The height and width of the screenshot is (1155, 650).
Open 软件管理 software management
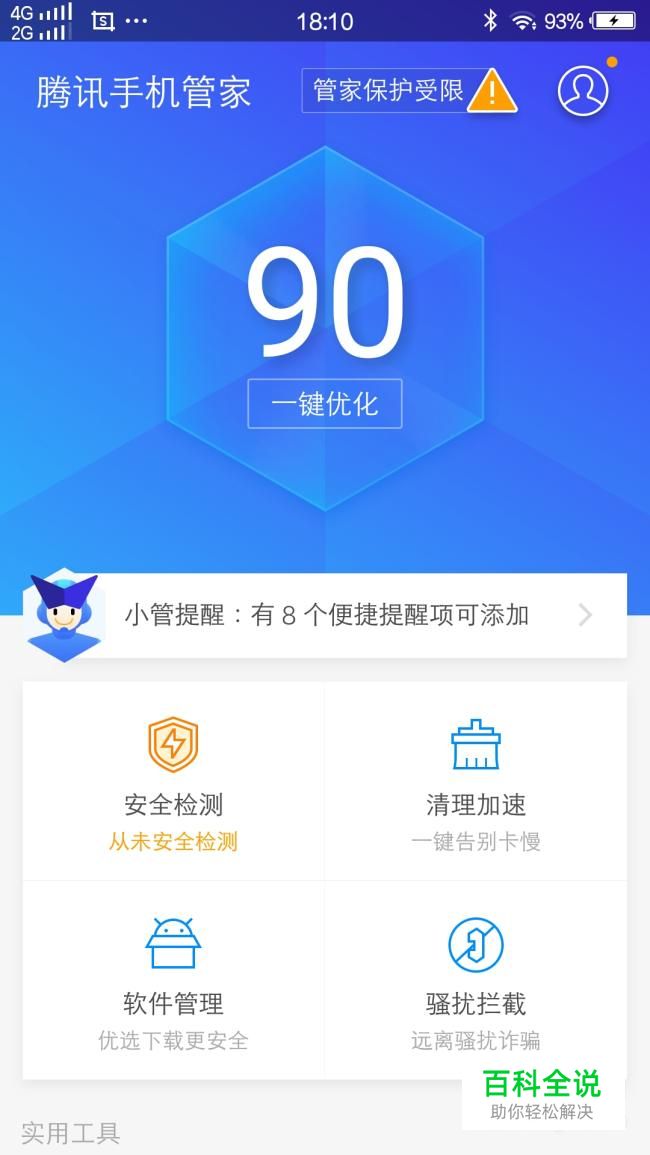(173, 980)
